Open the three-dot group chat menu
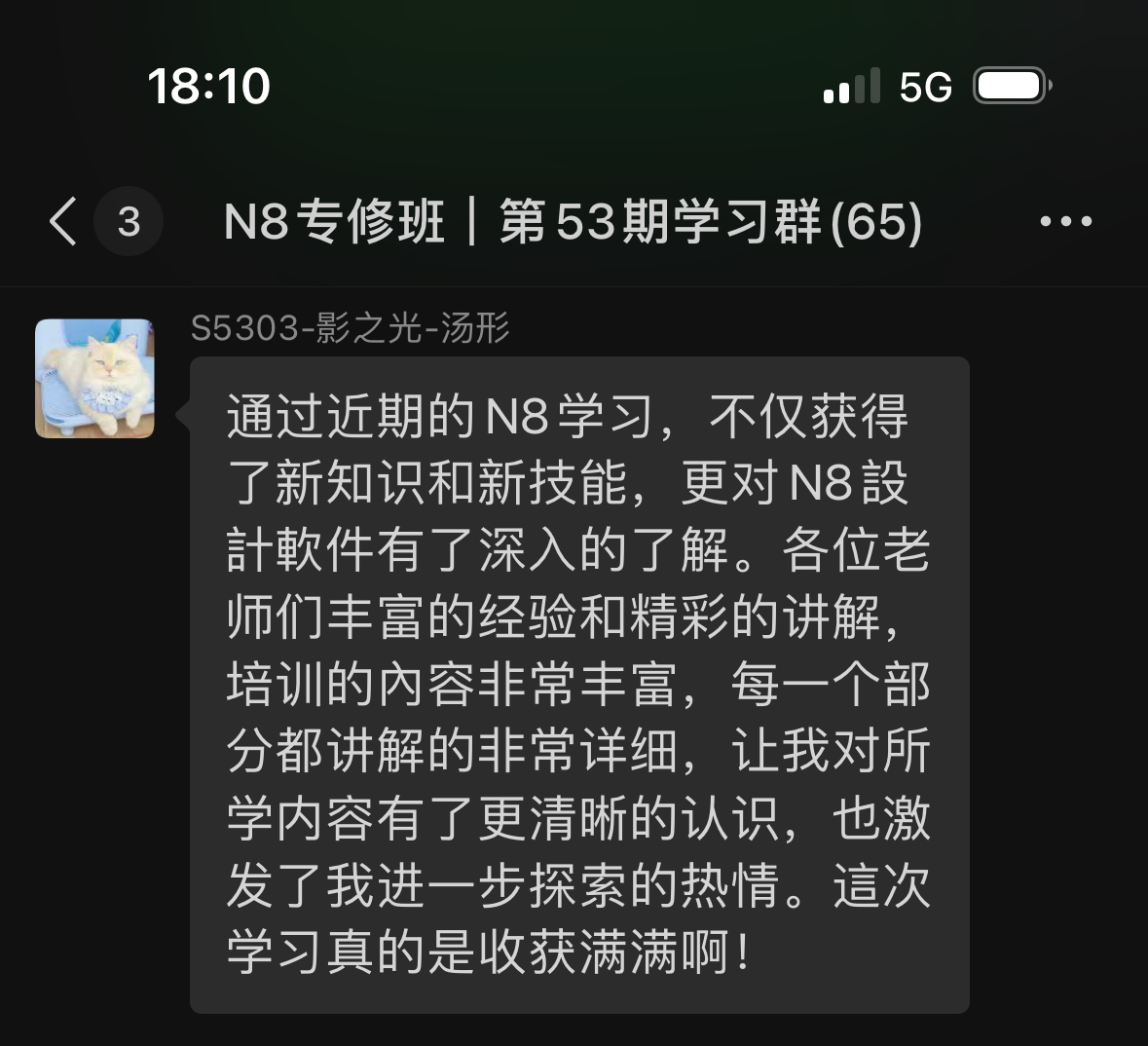 [x=1065, y=222]
